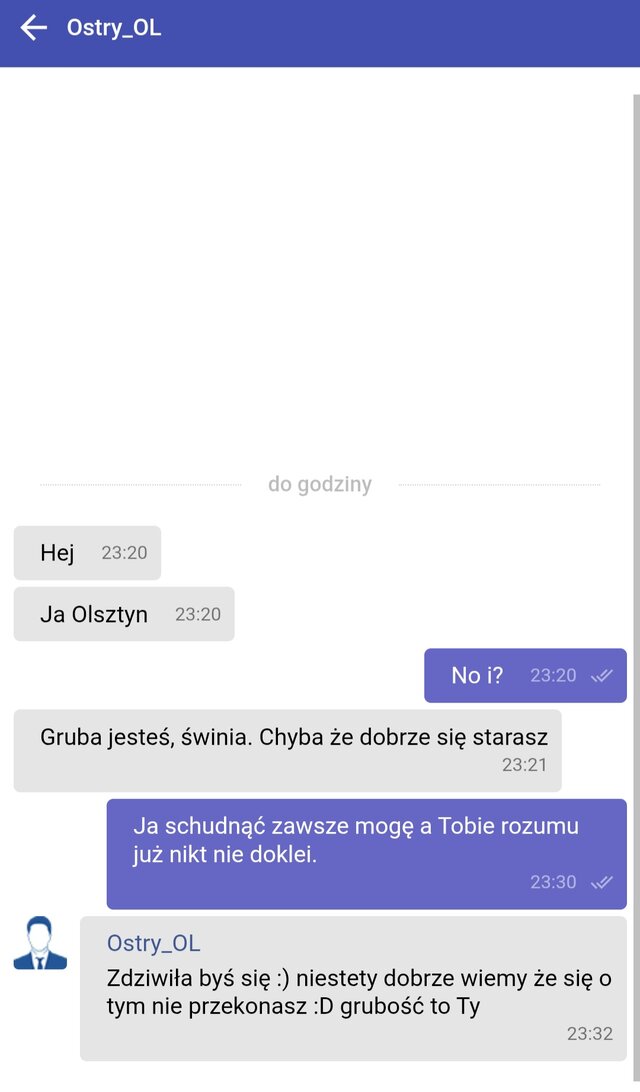Open Ostry_OL's profile avatar
Screen dimensions: 640x1092
point(40,943)
